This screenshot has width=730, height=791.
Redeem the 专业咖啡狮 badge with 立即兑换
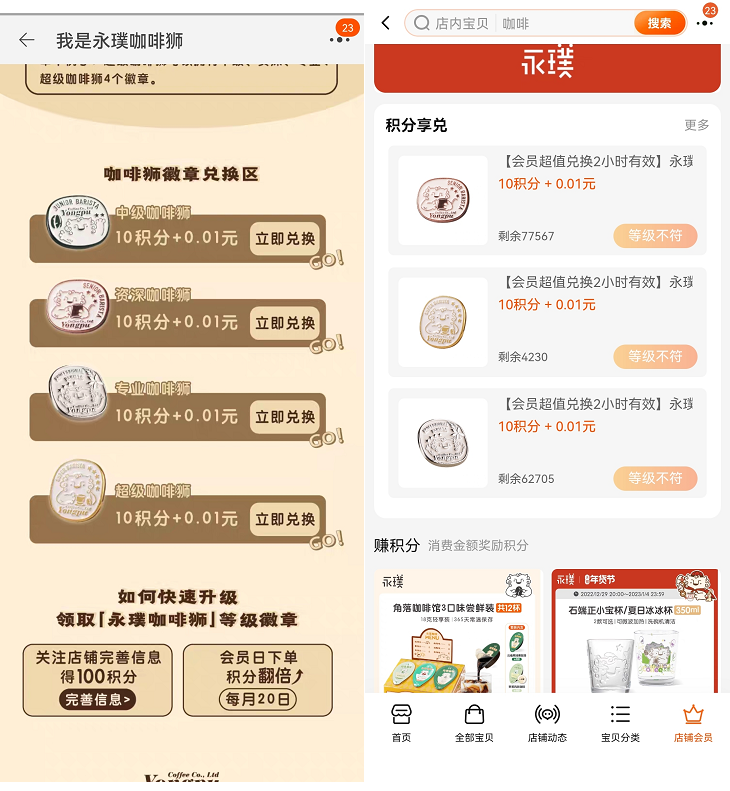click(285, 417)
